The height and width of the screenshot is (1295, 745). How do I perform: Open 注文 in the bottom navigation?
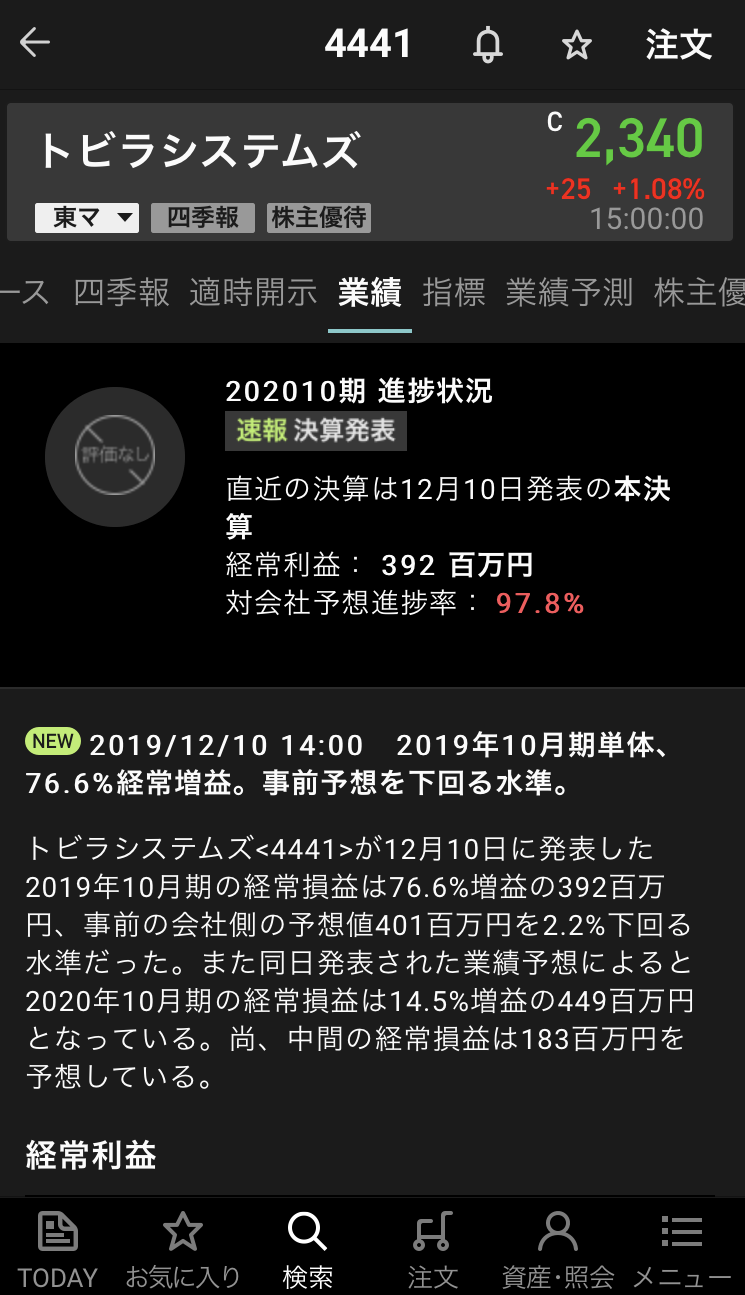(x=432, y=1247)
